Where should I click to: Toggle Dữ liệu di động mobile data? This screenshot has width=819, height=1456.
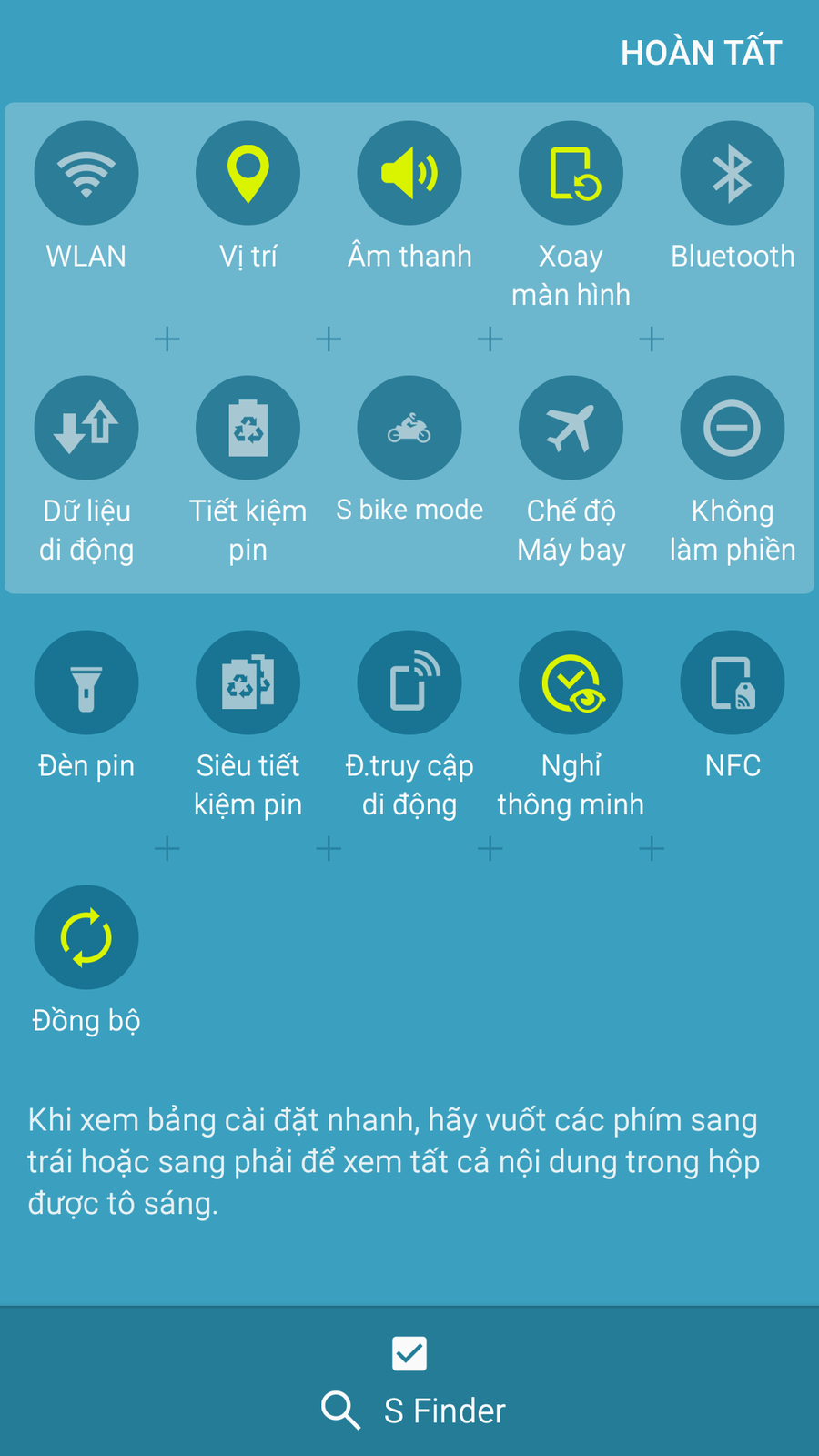(x=86, y=428)
